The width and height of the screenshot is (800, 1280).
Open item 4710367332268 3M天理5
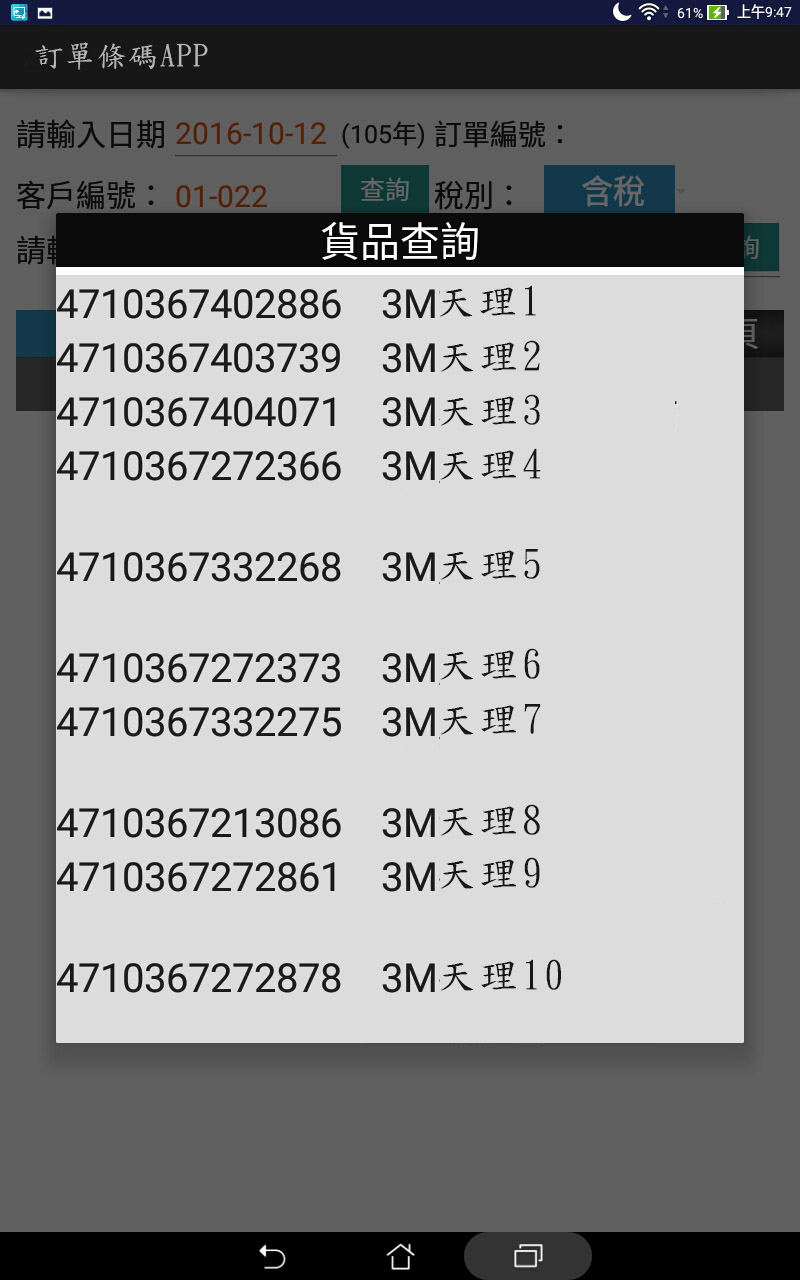pyautogui.click(x=400, y=567)
